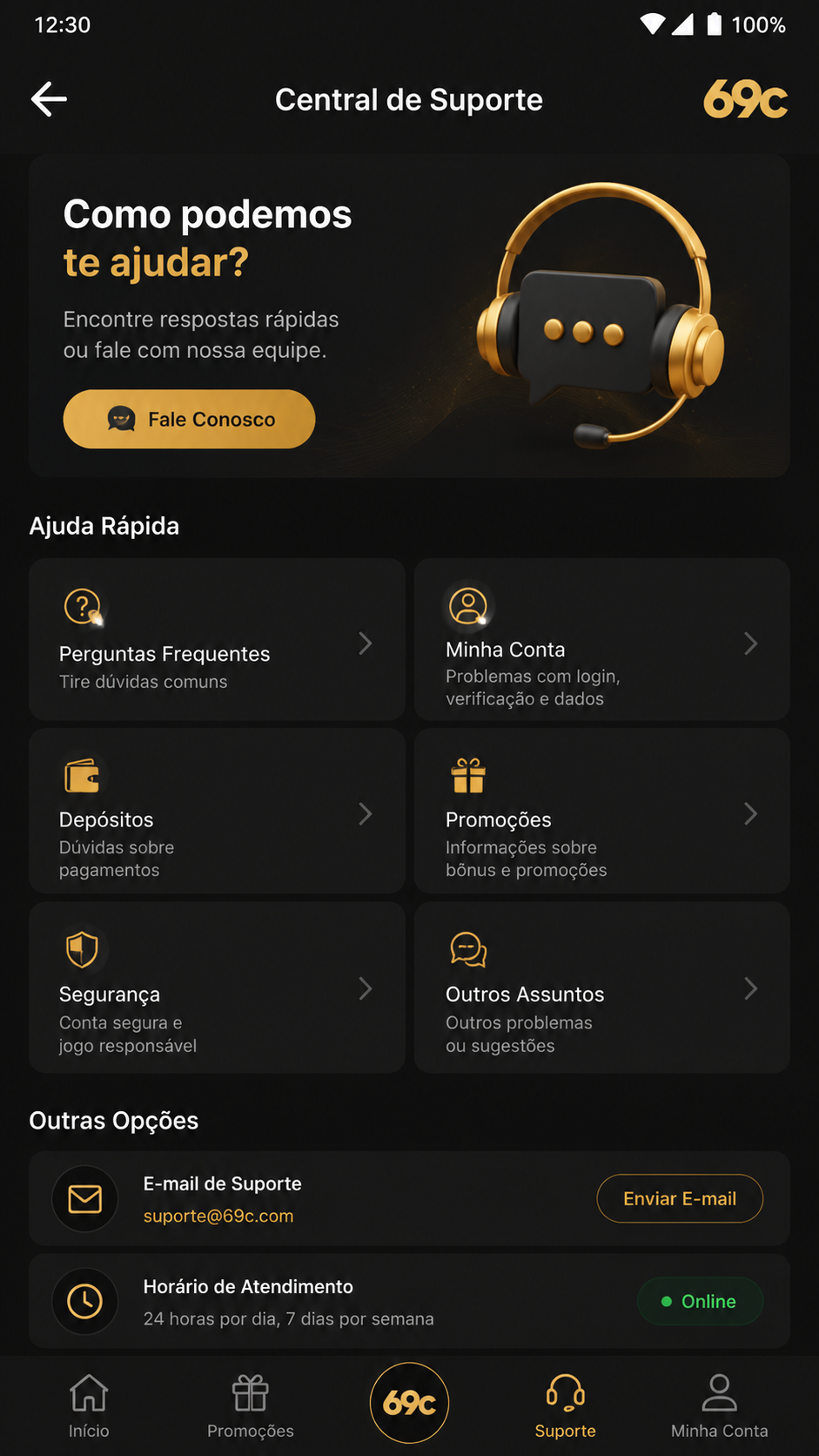Switch to the Início tab
This screenshot has height=1456, width=819.
click(x=89, y=1404)
